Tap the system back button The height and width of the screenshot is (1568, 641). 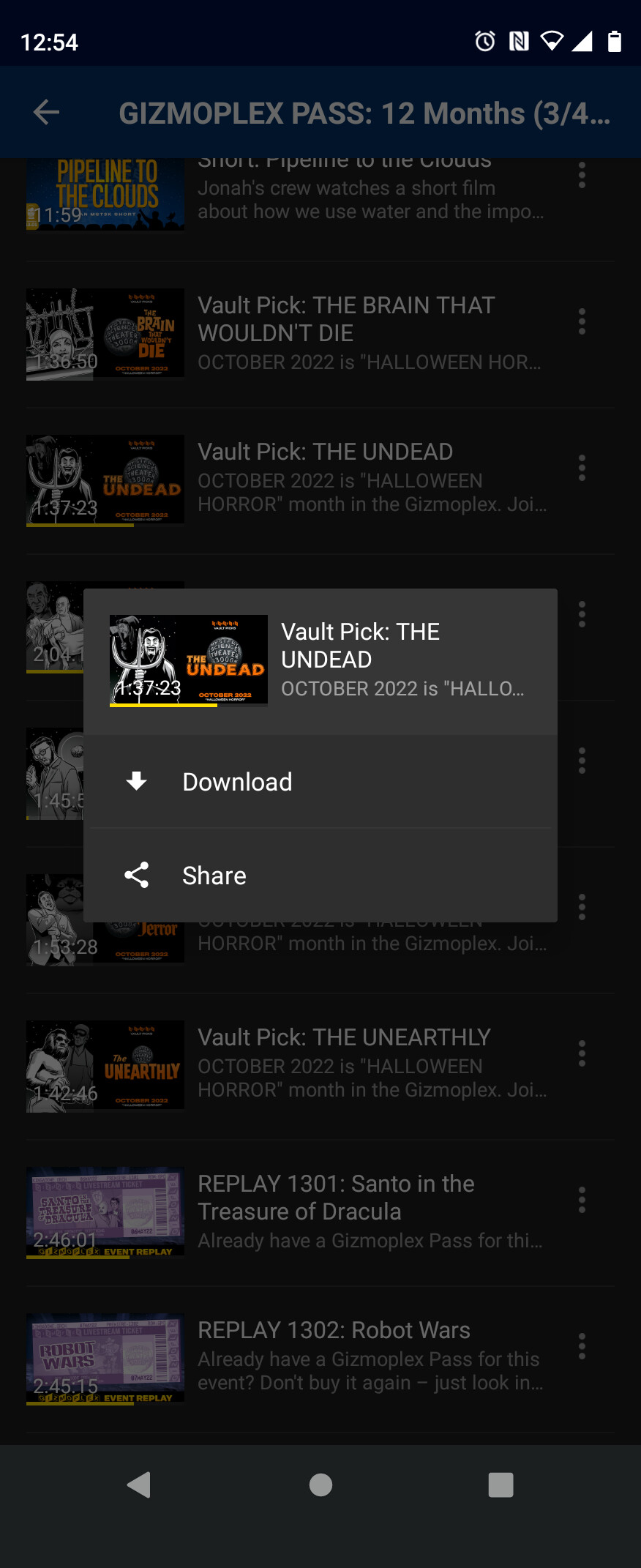point(139,1485)
